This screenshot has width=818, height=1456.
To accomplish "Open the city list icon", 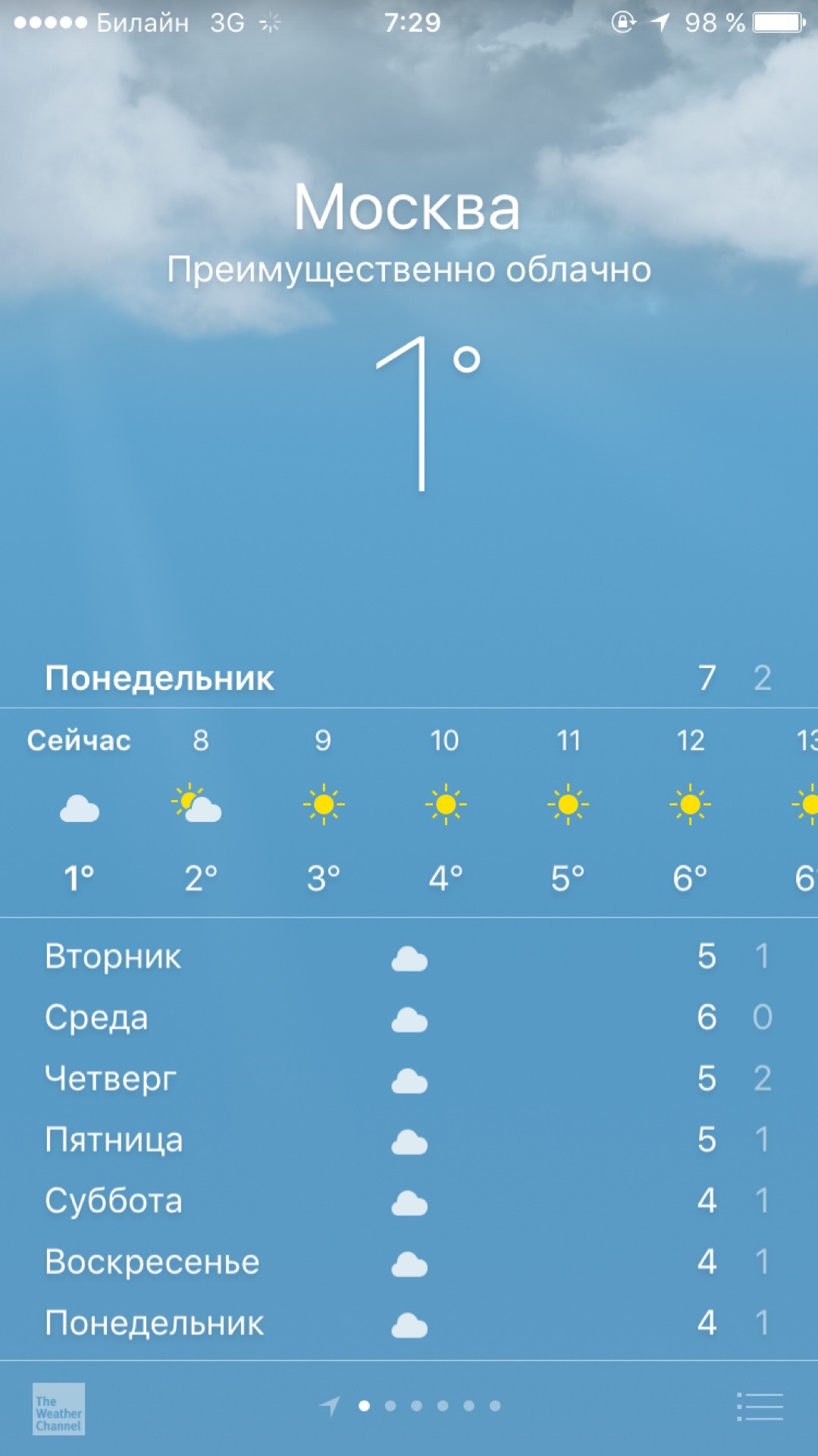I will coord(760,1407).
